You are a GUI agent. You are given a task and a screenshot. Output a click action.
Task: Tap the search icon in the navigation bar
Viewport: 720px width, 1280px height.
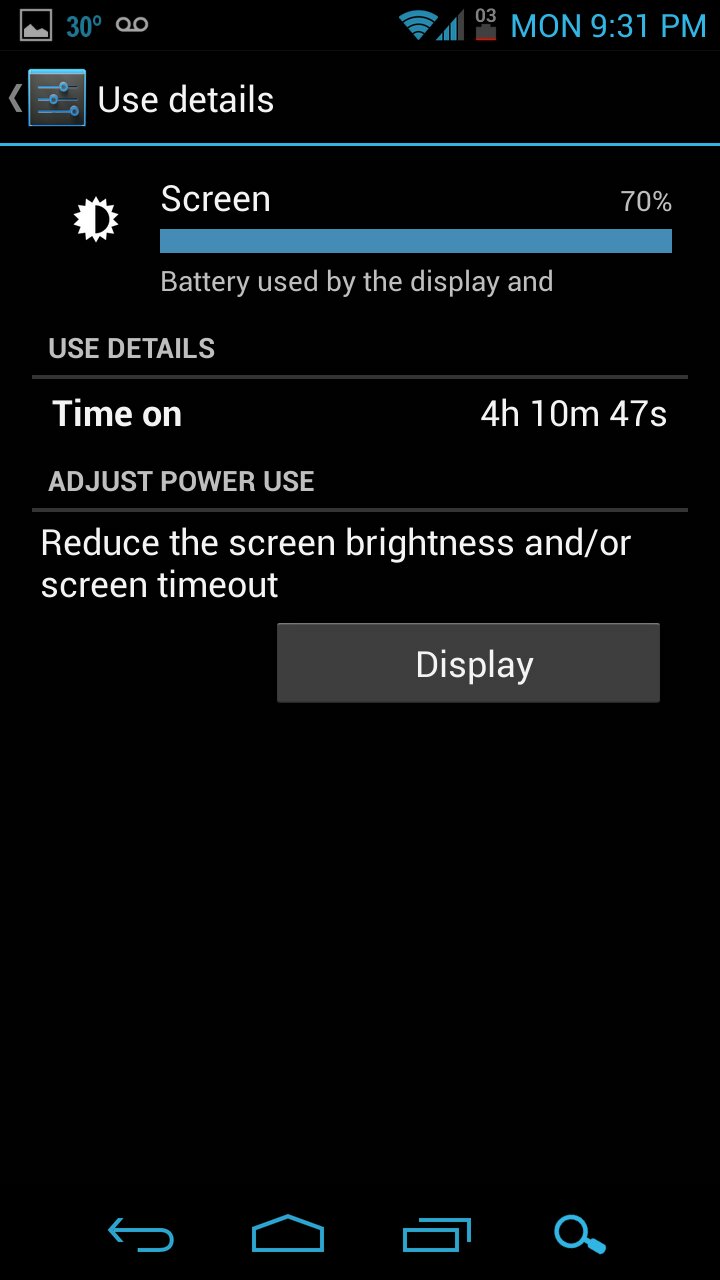coord(581,1235)
